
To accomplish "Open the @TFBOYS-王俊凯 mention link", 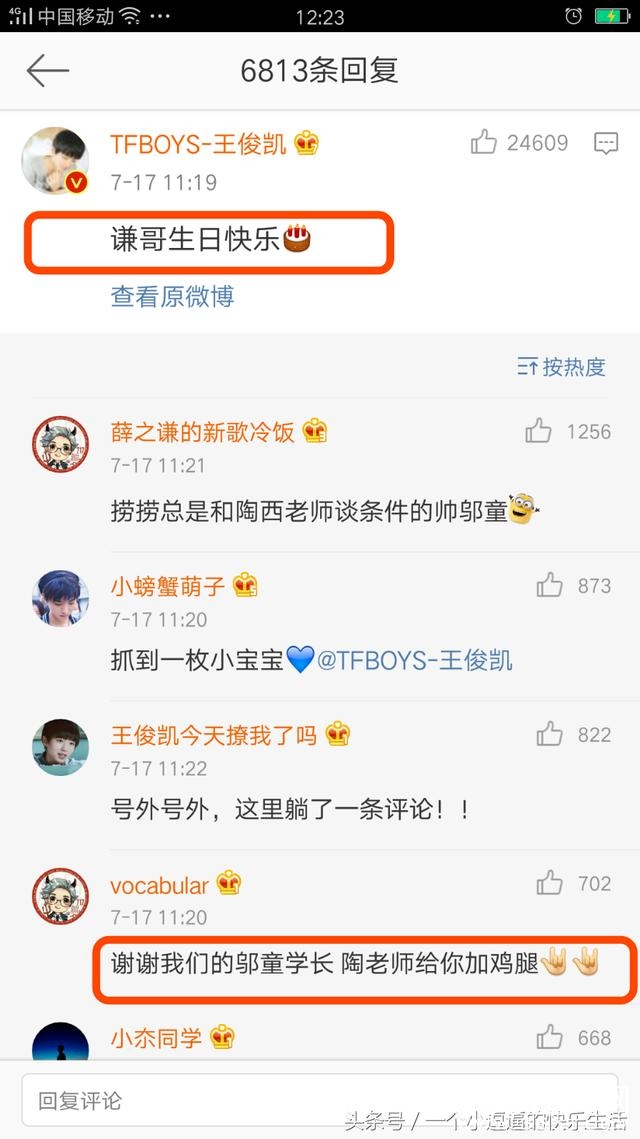I will click(x=414, y=660).
